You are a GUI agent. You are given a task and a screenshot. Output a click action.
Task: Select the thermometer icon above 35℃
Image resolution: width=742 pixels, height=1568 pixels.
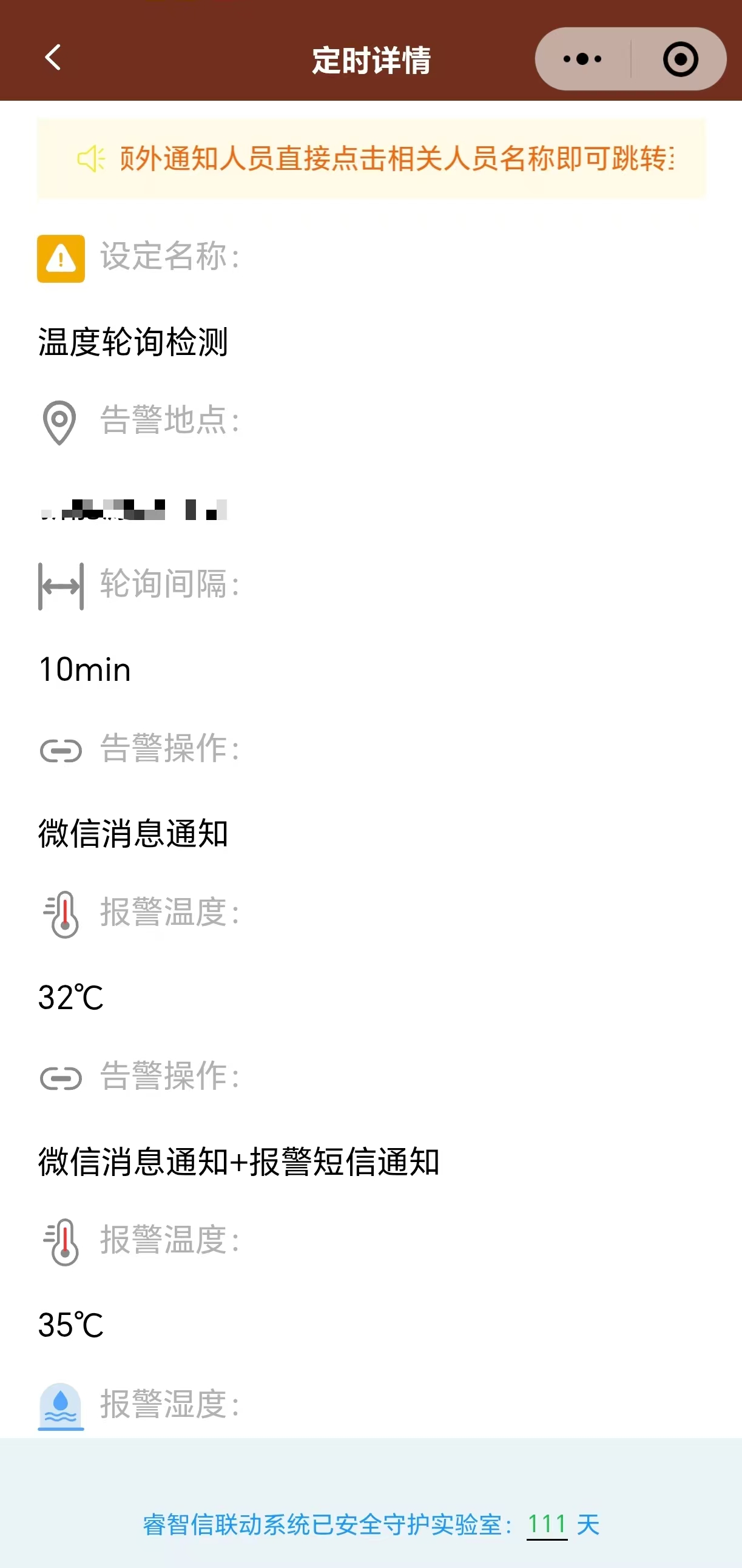click(x=60, y=1241)
